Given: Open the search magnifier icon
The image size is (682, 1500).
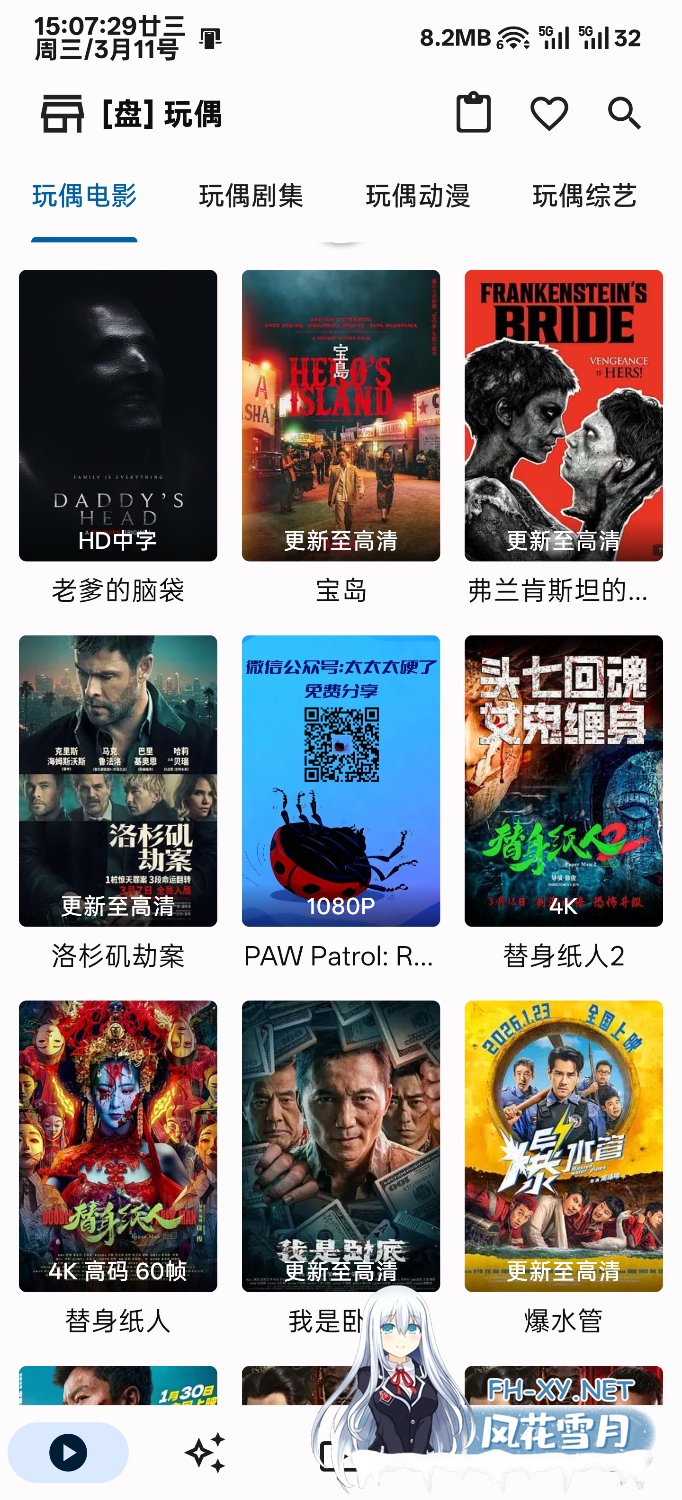Looking at the screenshot, I should click(x=624, y=114).
